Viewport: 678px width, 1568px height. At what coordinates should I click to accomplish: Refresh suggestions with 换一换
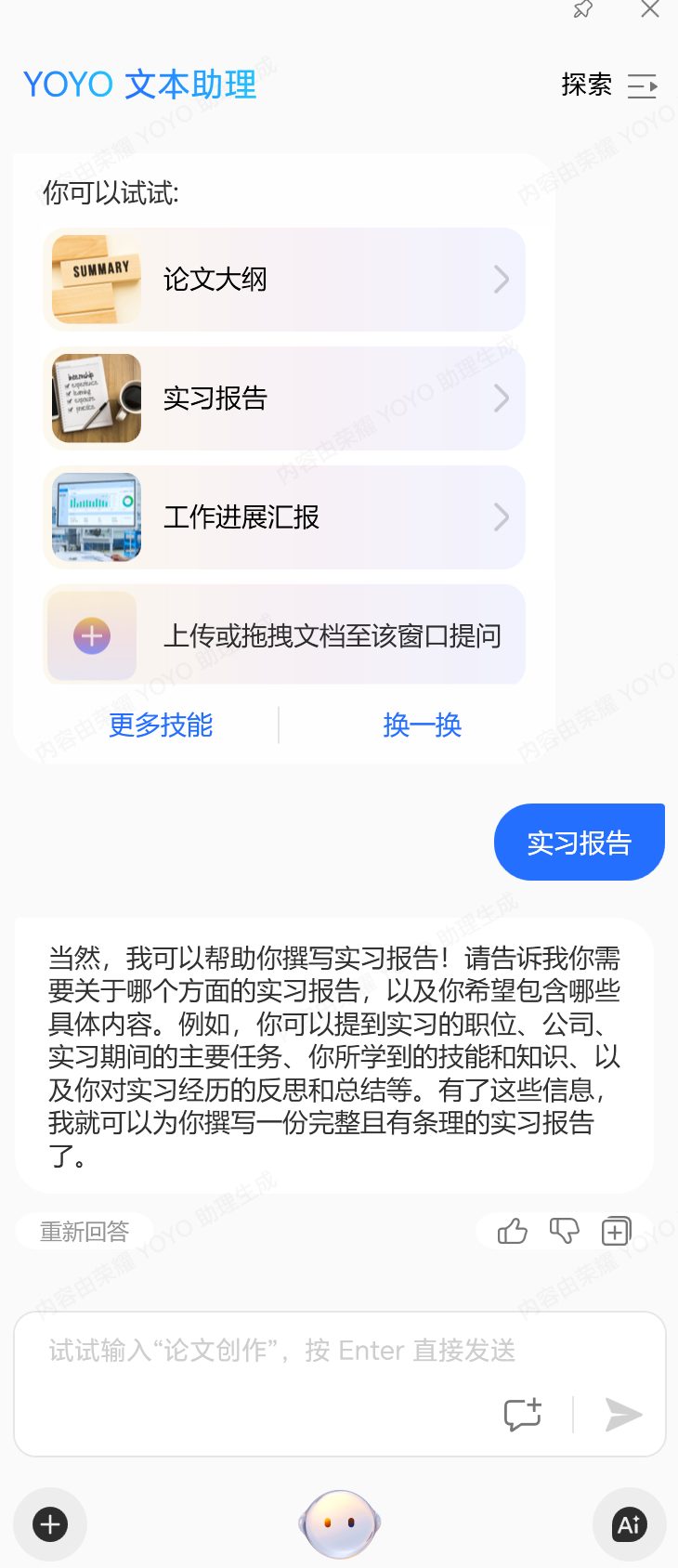(422, 725)
